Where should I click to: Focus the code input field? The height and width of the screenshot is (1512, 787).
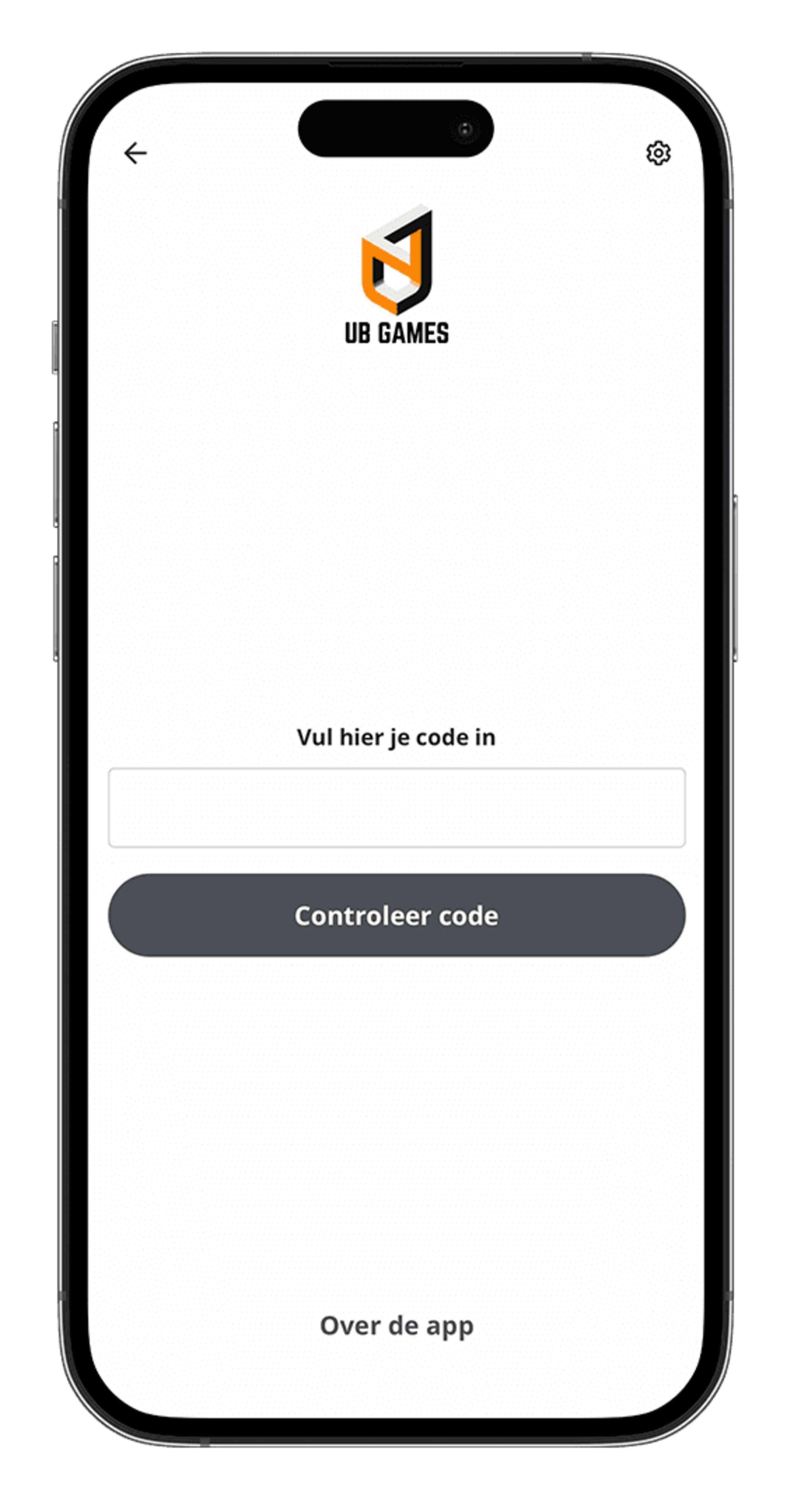pyautogui.click(x=396, y=808)
